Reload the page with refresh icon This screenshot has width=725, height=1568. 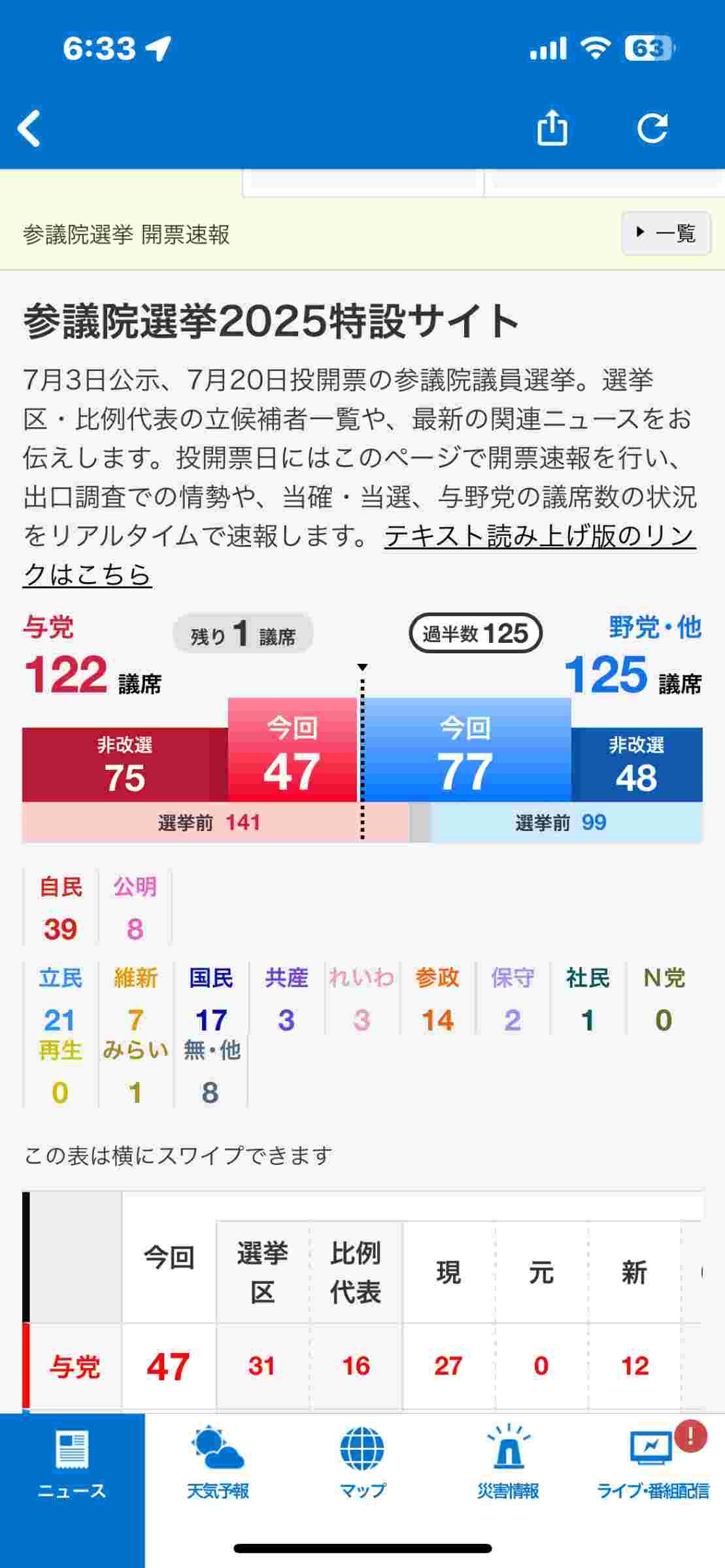pyautogui.click(x=652, y=127)
